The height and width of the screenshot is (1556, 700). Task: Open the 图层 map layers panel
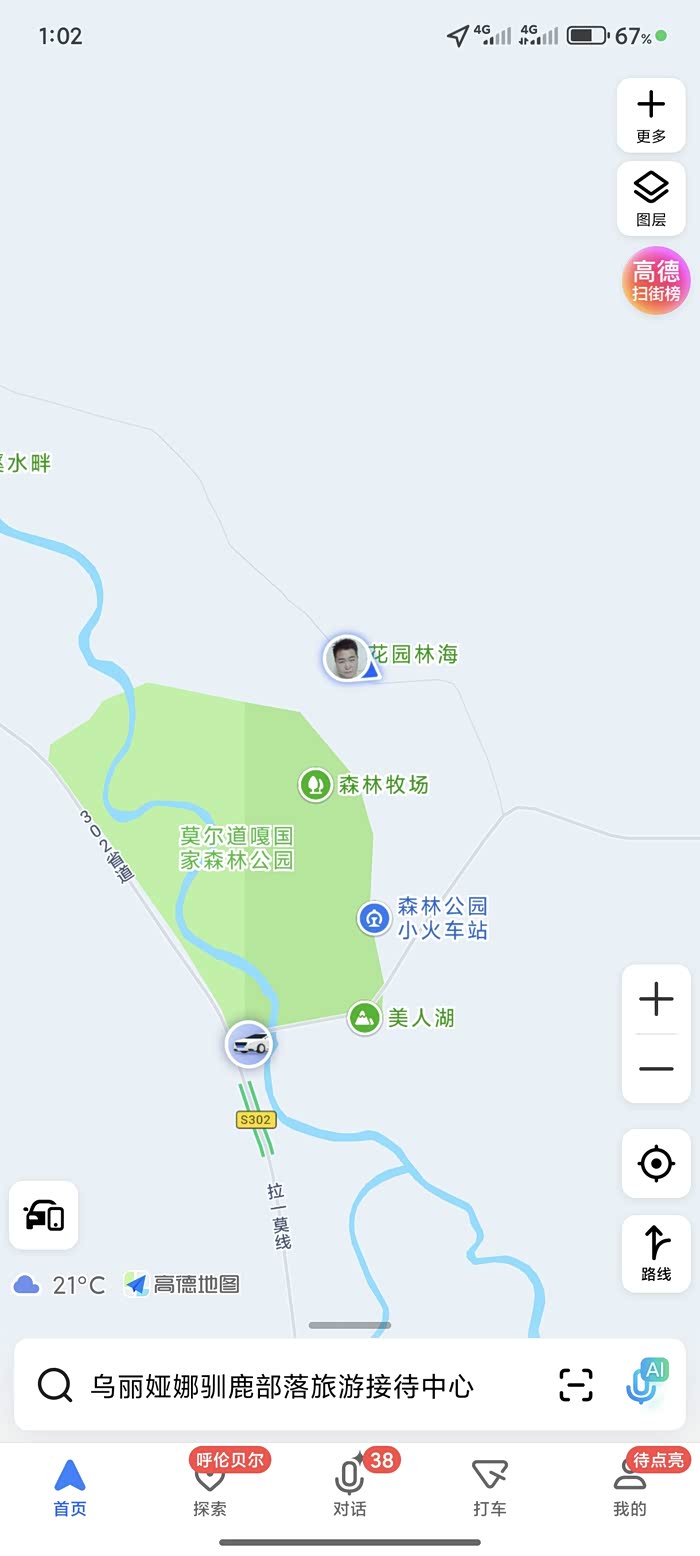[651, 198]
